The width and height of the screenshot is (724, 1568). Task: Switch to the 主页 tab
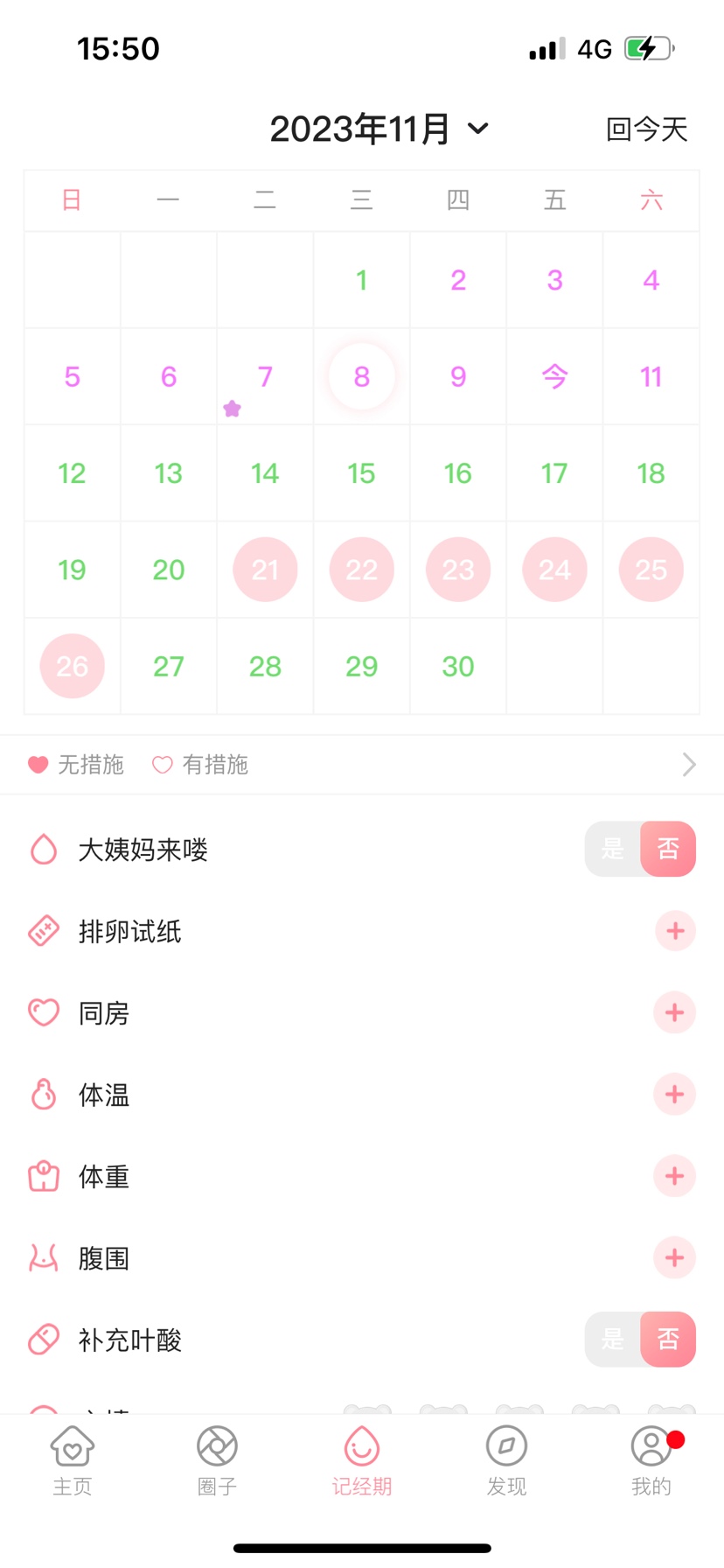[x=73, y=1460]
